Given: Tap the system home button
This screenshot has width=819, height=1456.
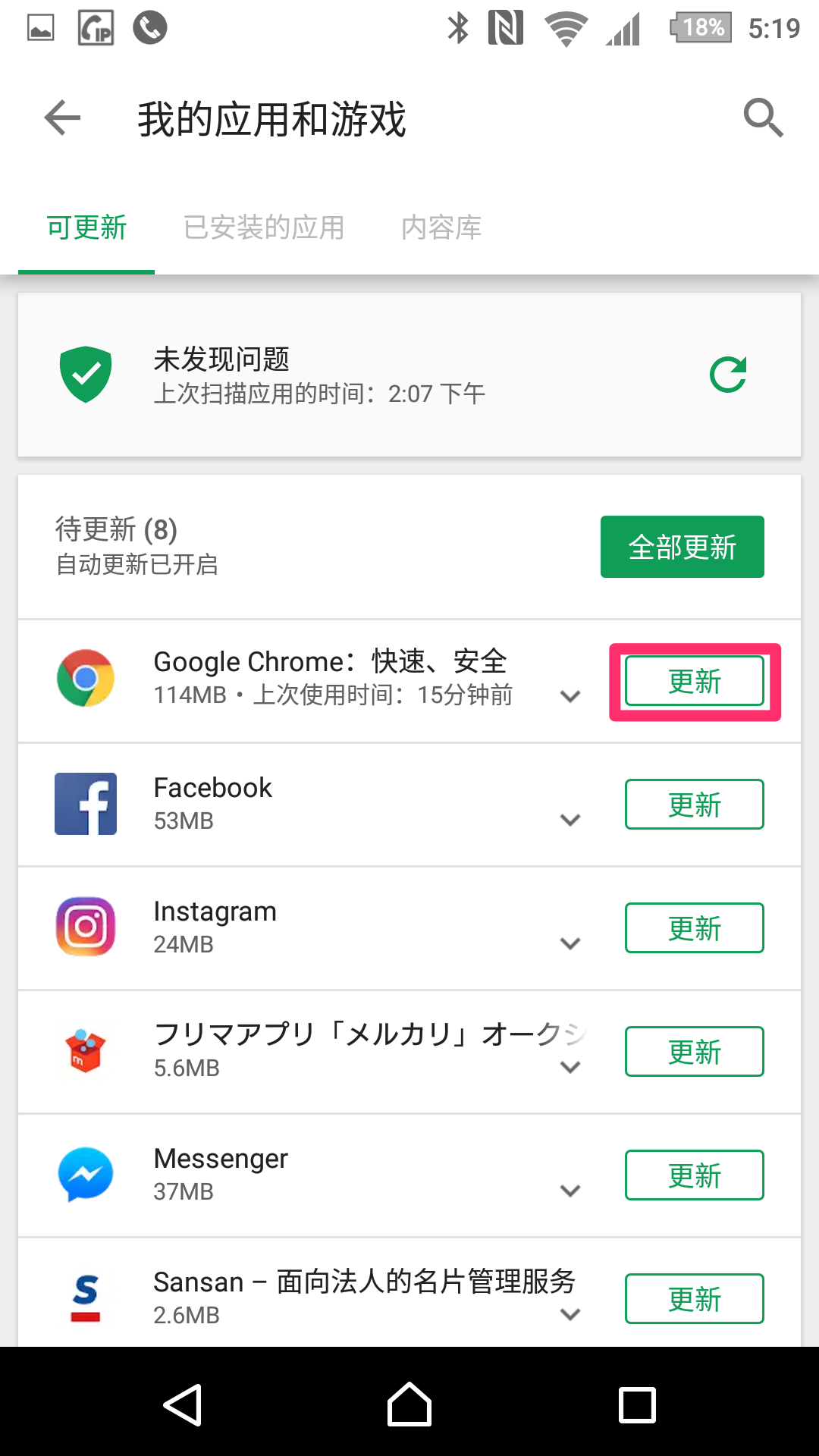Looking at the screenshot, I should (x=409, y=1404).
